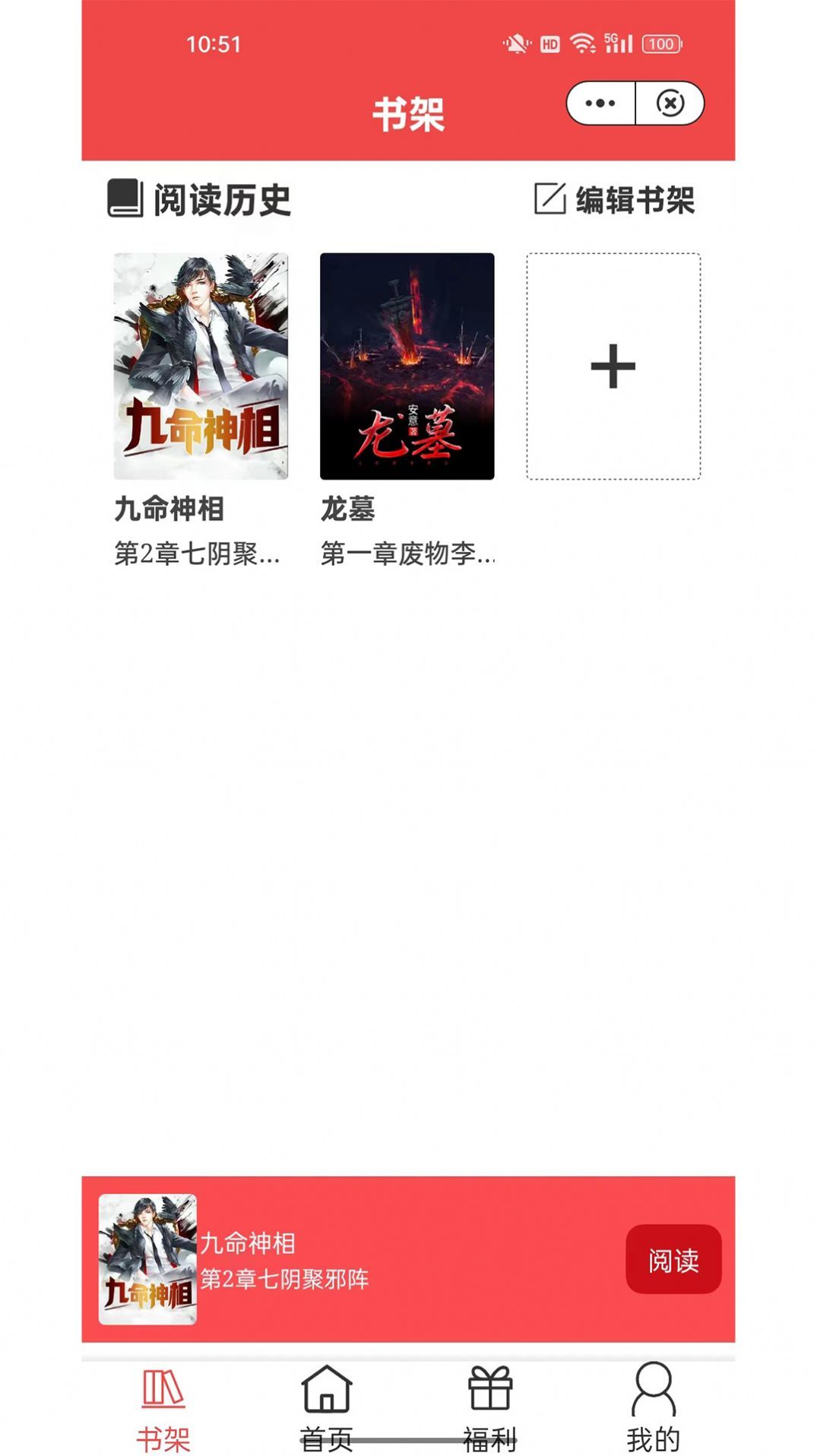
Task: Open the 阅读历史 book icon
Action: (124, 196)
